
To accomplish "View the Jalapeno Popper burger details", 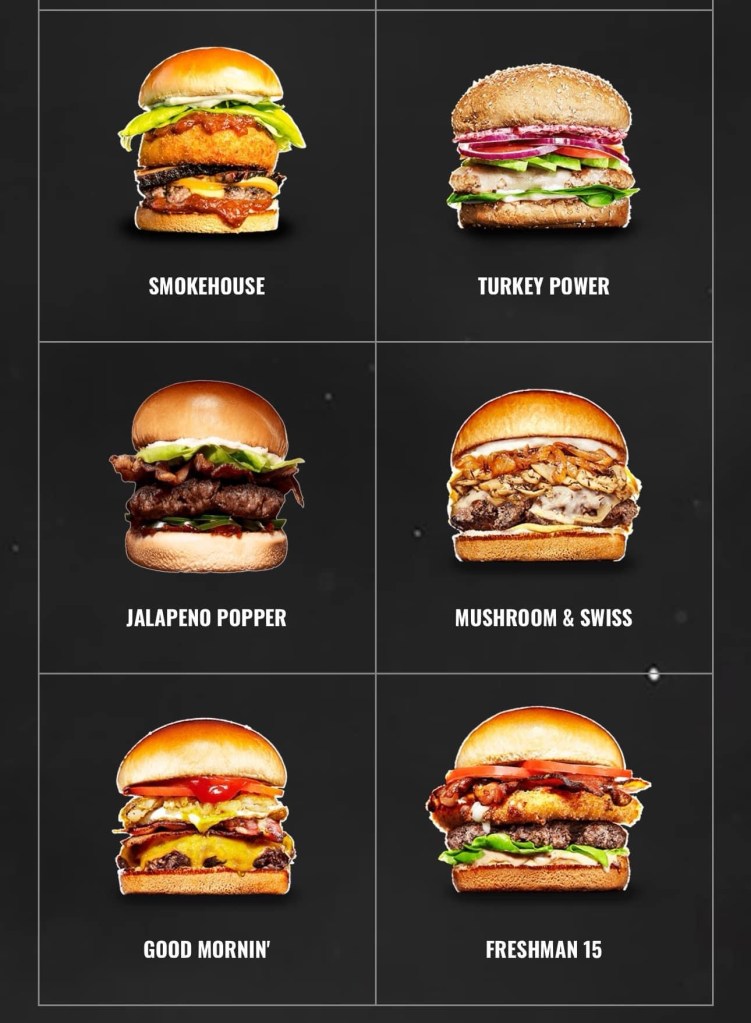I will 207,480.
